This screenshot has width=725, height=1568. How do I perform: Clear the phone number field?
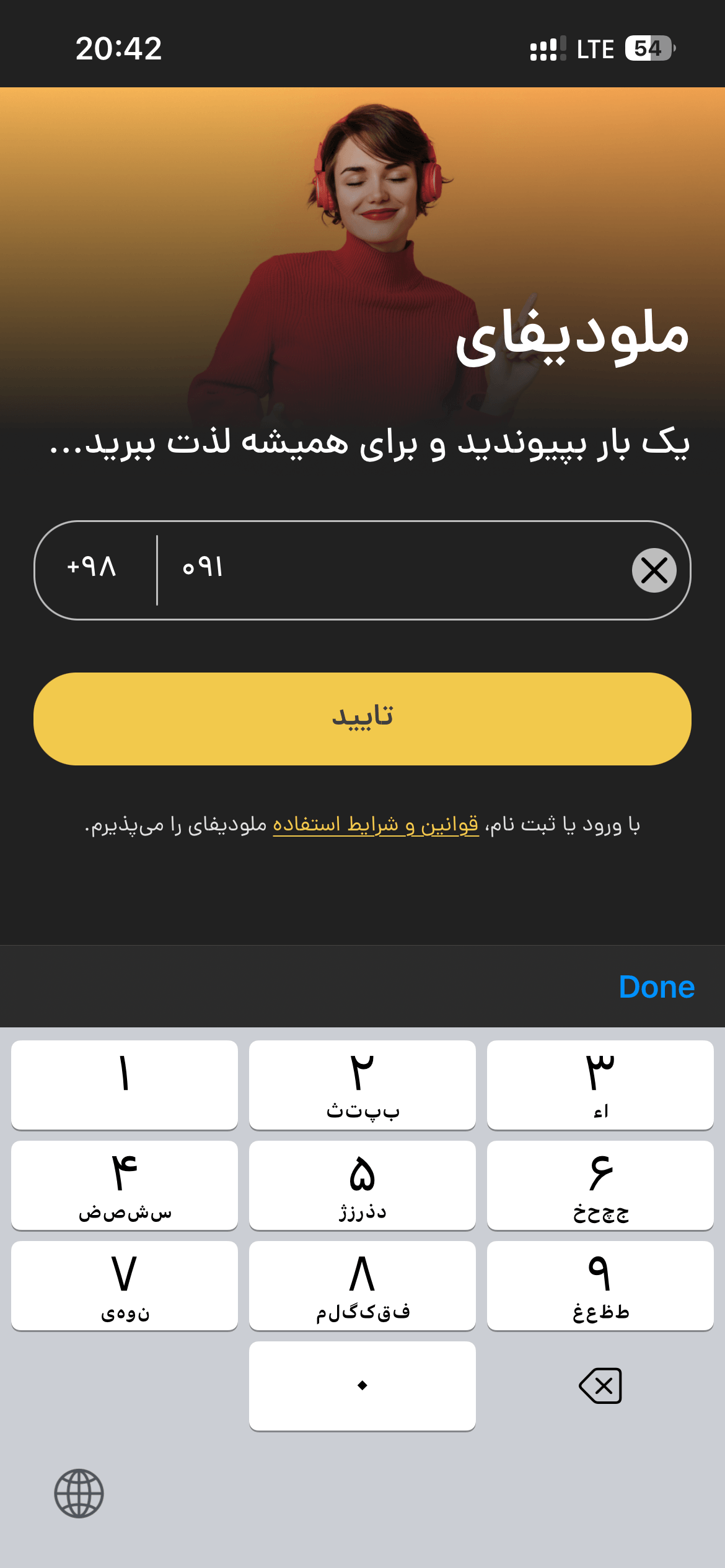(654, 570)
